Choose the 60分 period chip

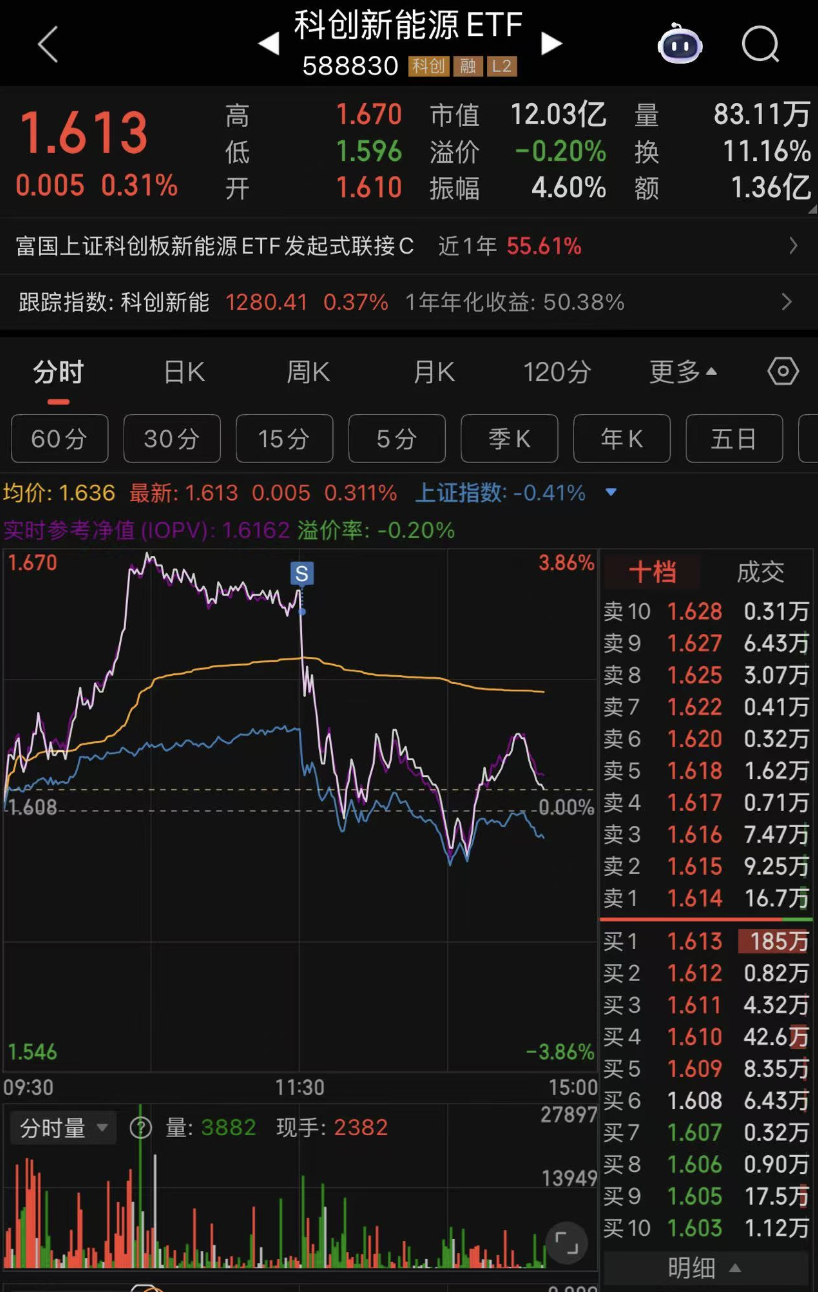tap(59, 439)
